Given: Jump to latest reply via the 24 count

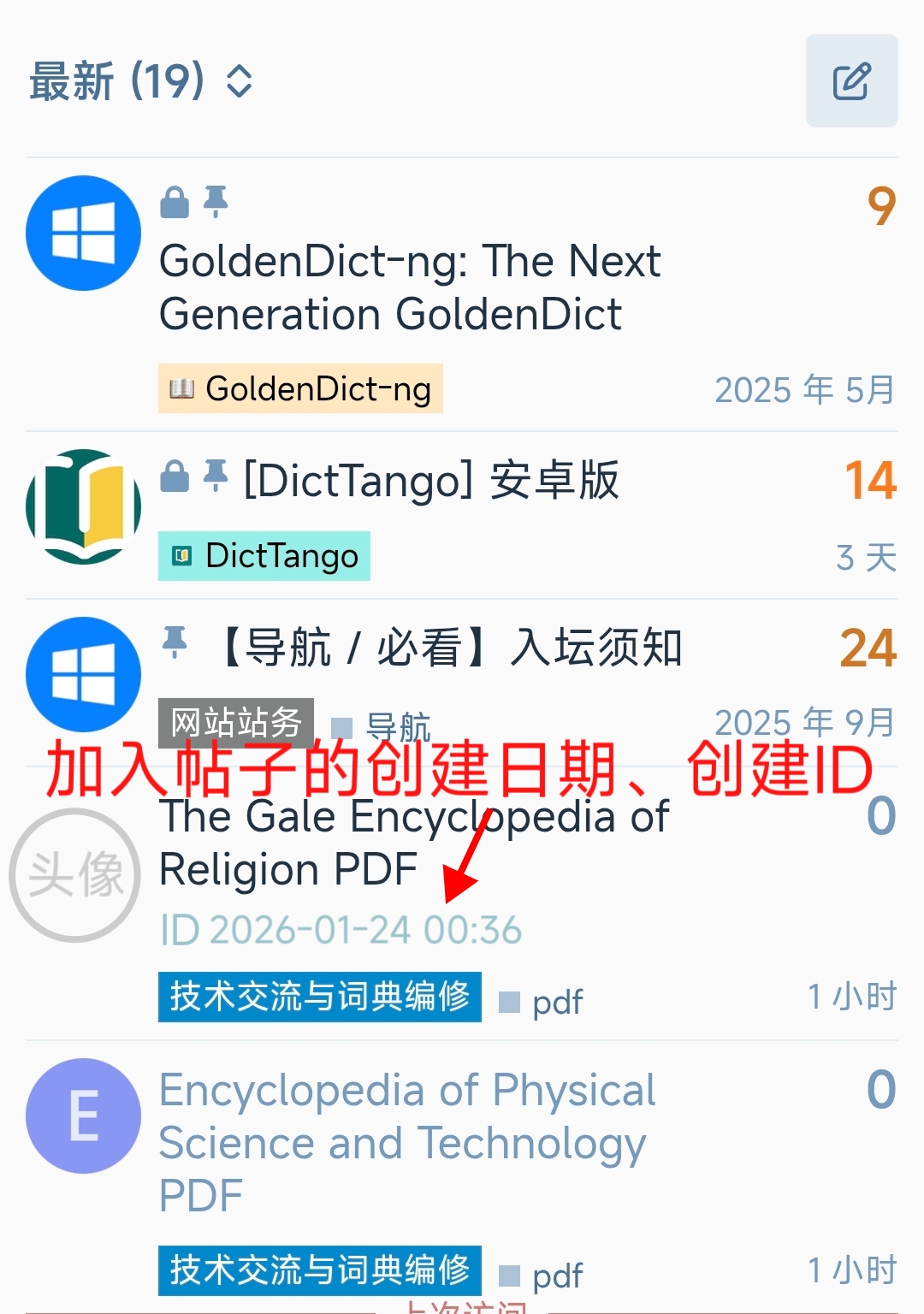Looking at the screenshot, I should coord(868,648).
